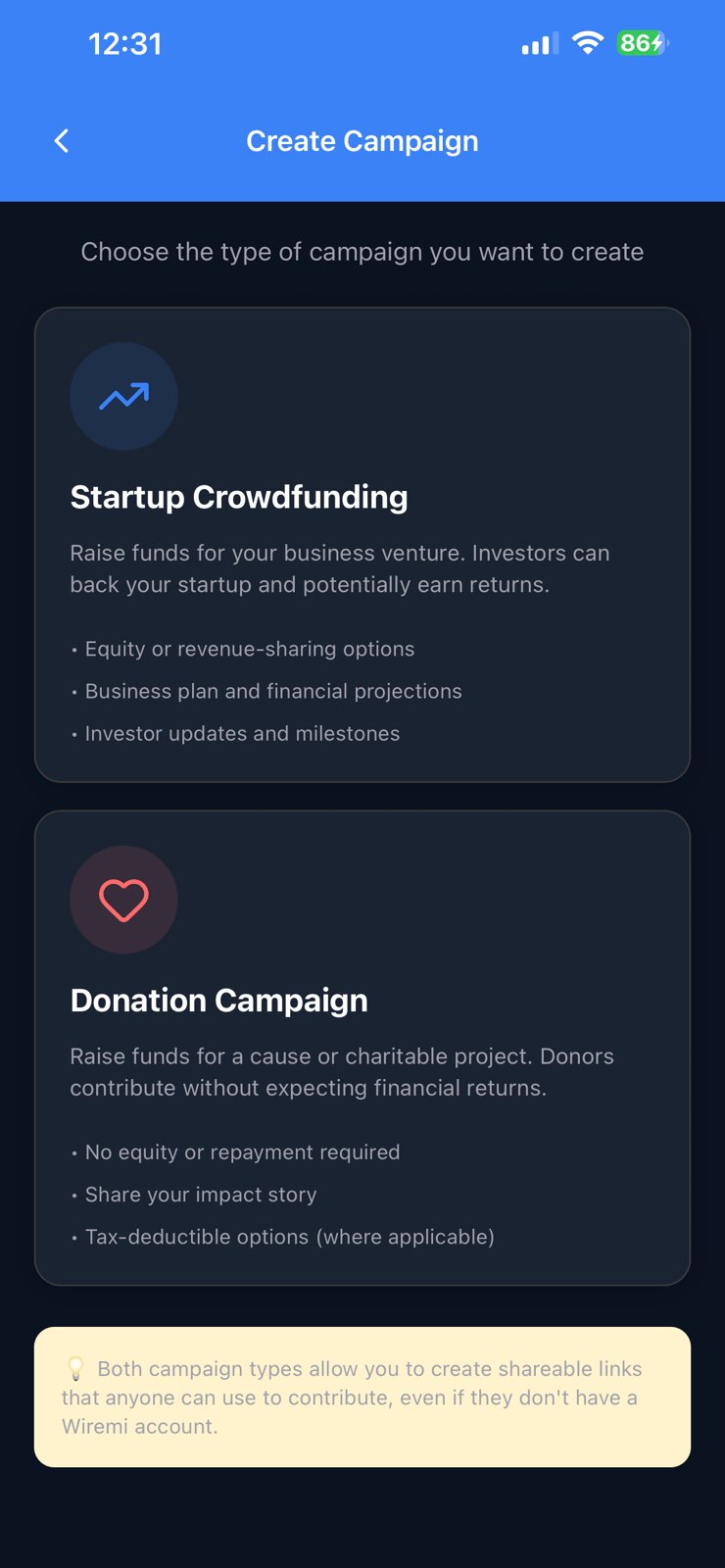Tap the No equity or repayment required bullet

coord(235,1151)
